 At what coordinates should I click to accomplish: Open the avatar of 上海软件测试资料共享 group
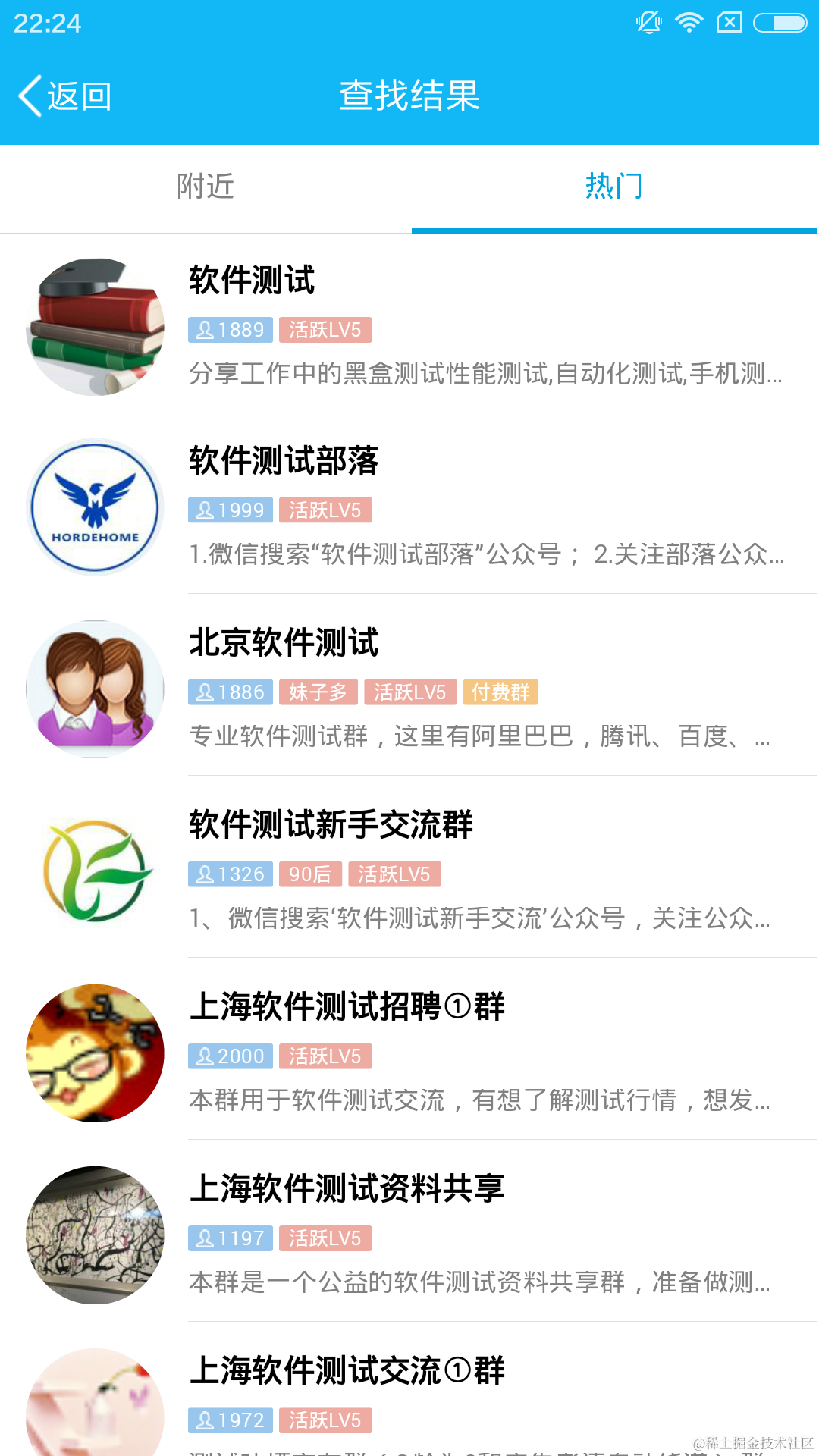click(94, 1235)
